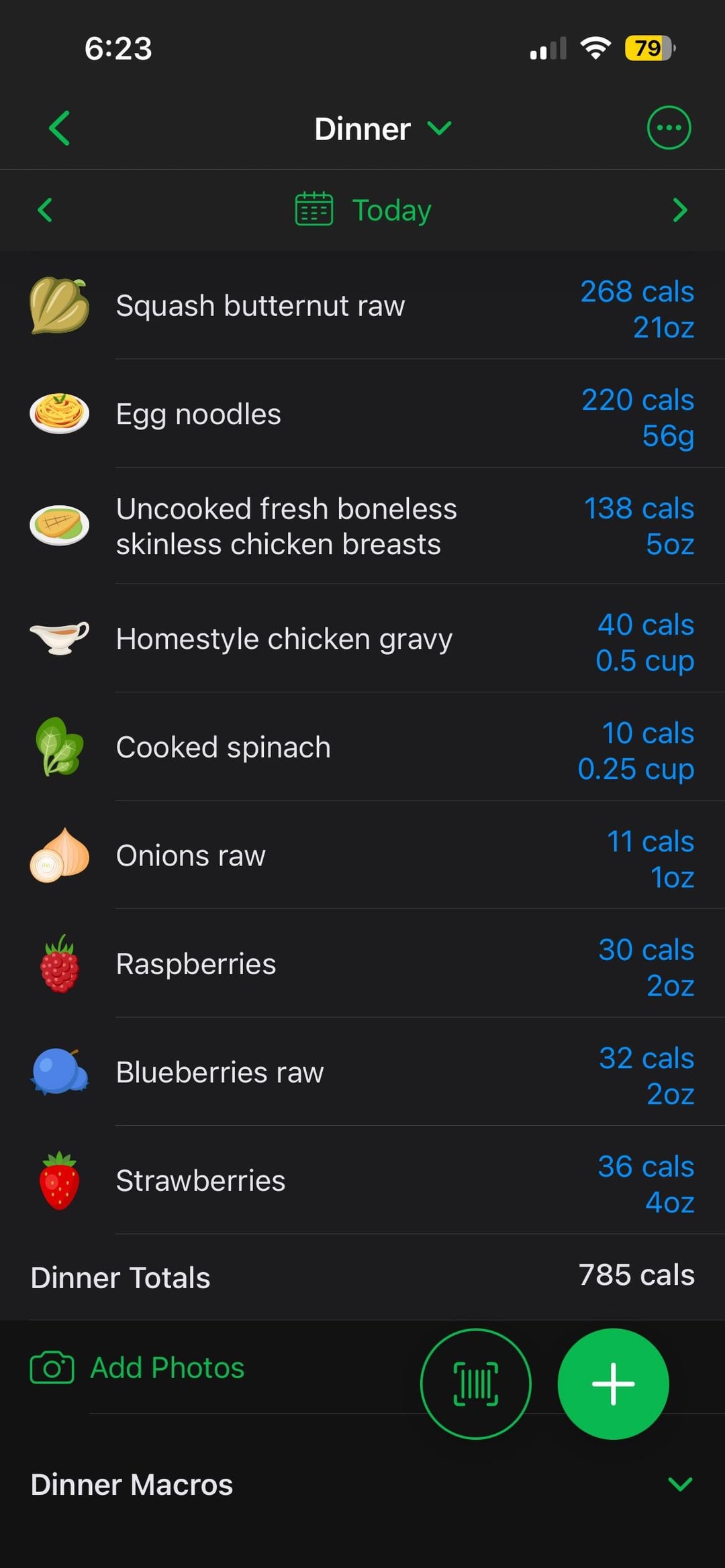Add a new food with the plus button
The height and width of the screenshot is (1568, 725).
(x=612, y=1383)
